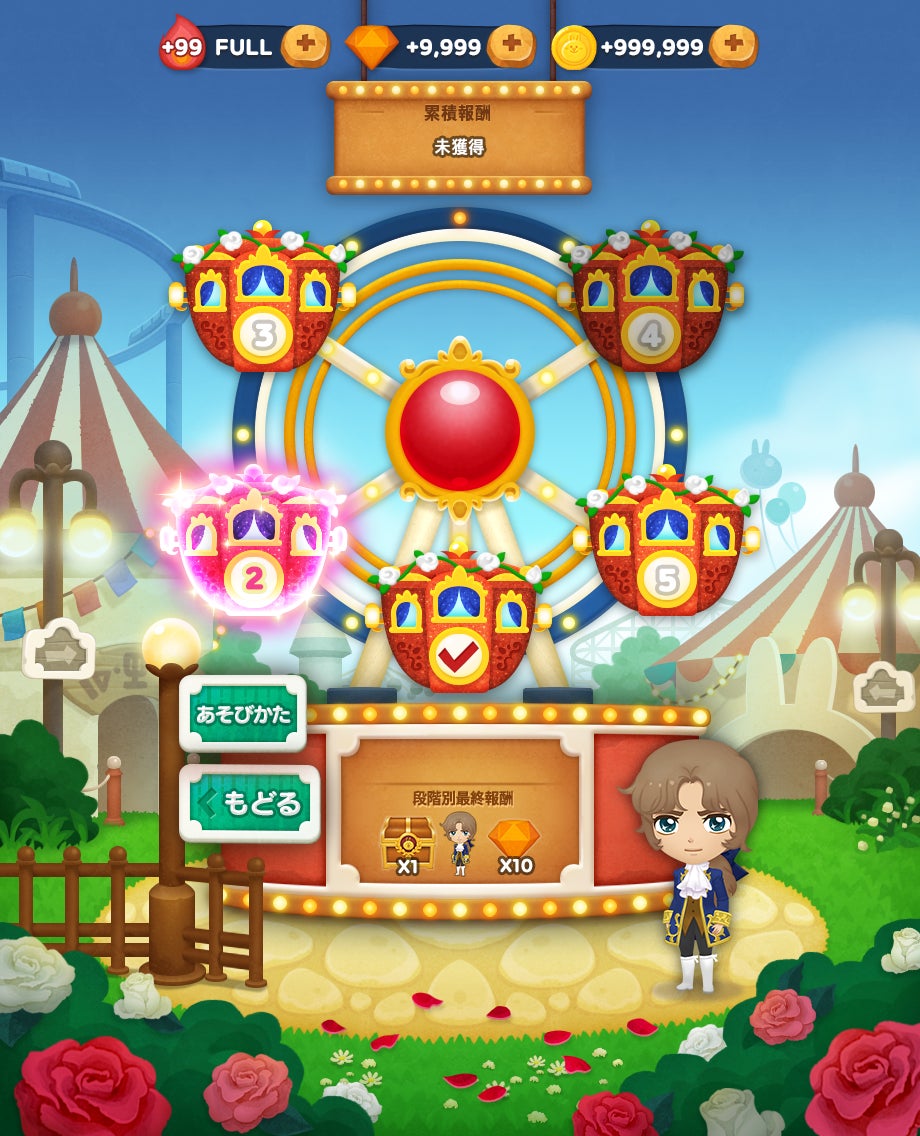Go back with the もどる button
Viewport: 920px width, 1136px height.
[x=250, y=803]
